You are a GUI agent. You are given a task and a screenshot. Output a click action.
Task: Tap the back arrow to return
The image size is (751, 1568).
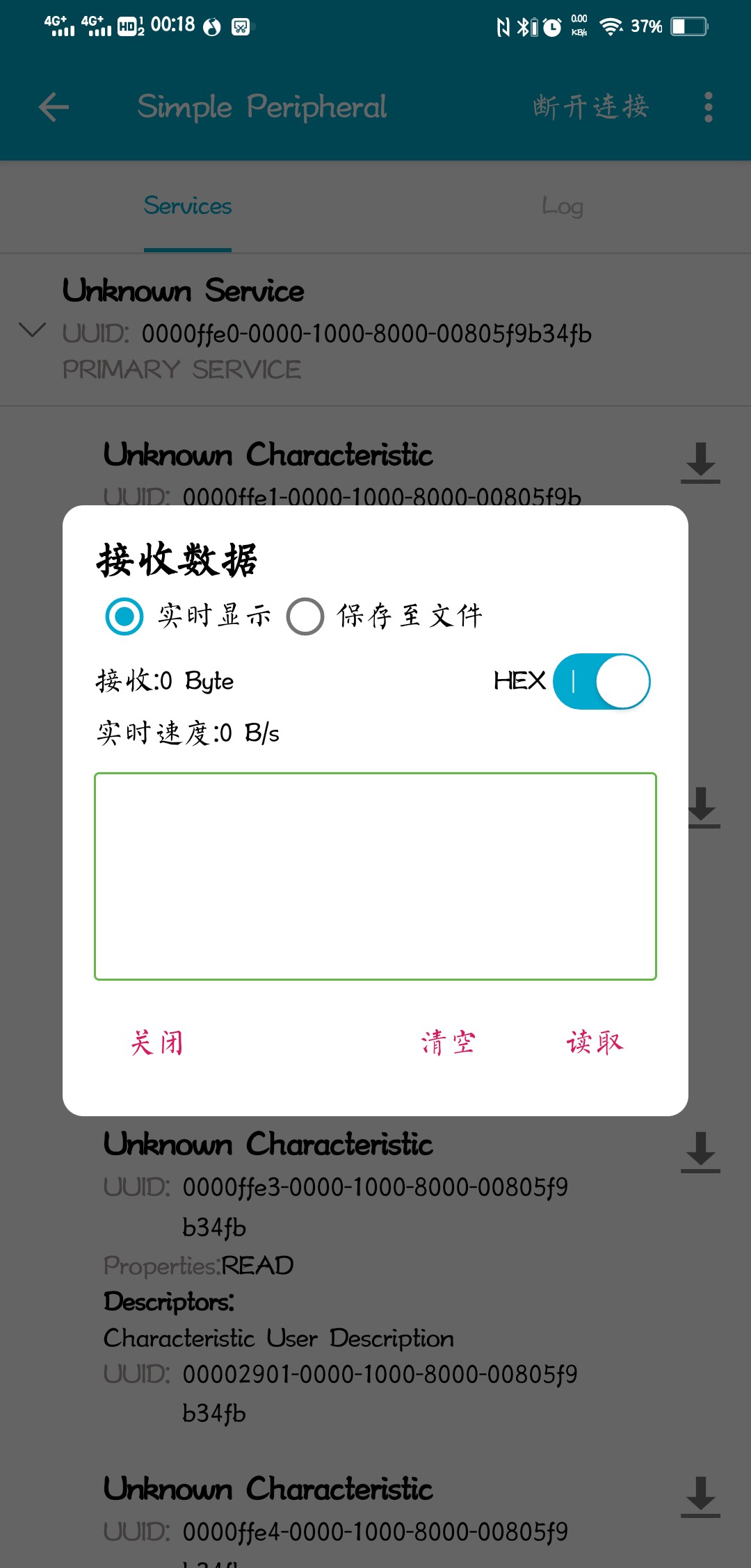pyautogui.click(x=52, y=108)
